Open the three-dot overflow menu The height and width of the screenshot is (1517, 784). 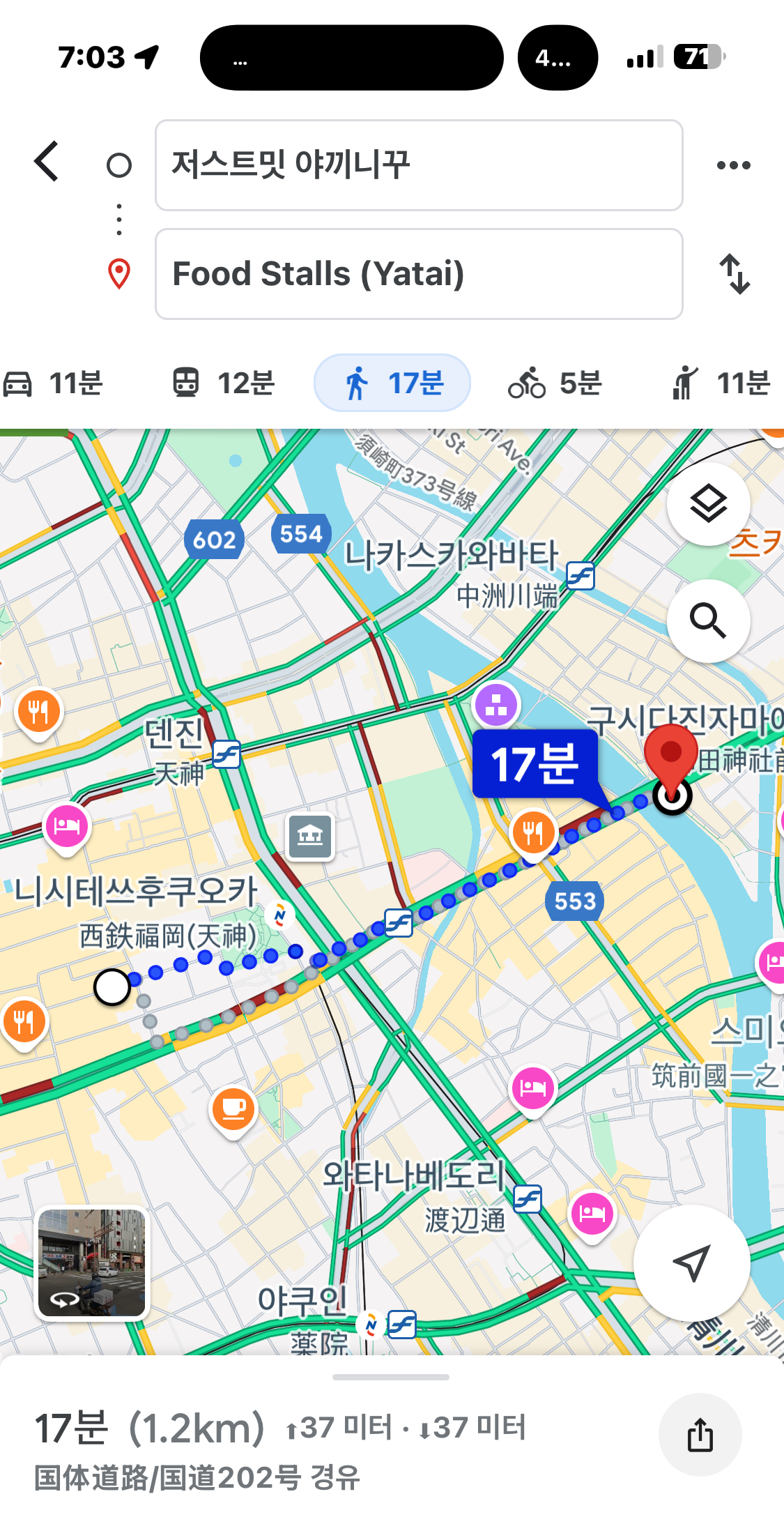[734, 165]
